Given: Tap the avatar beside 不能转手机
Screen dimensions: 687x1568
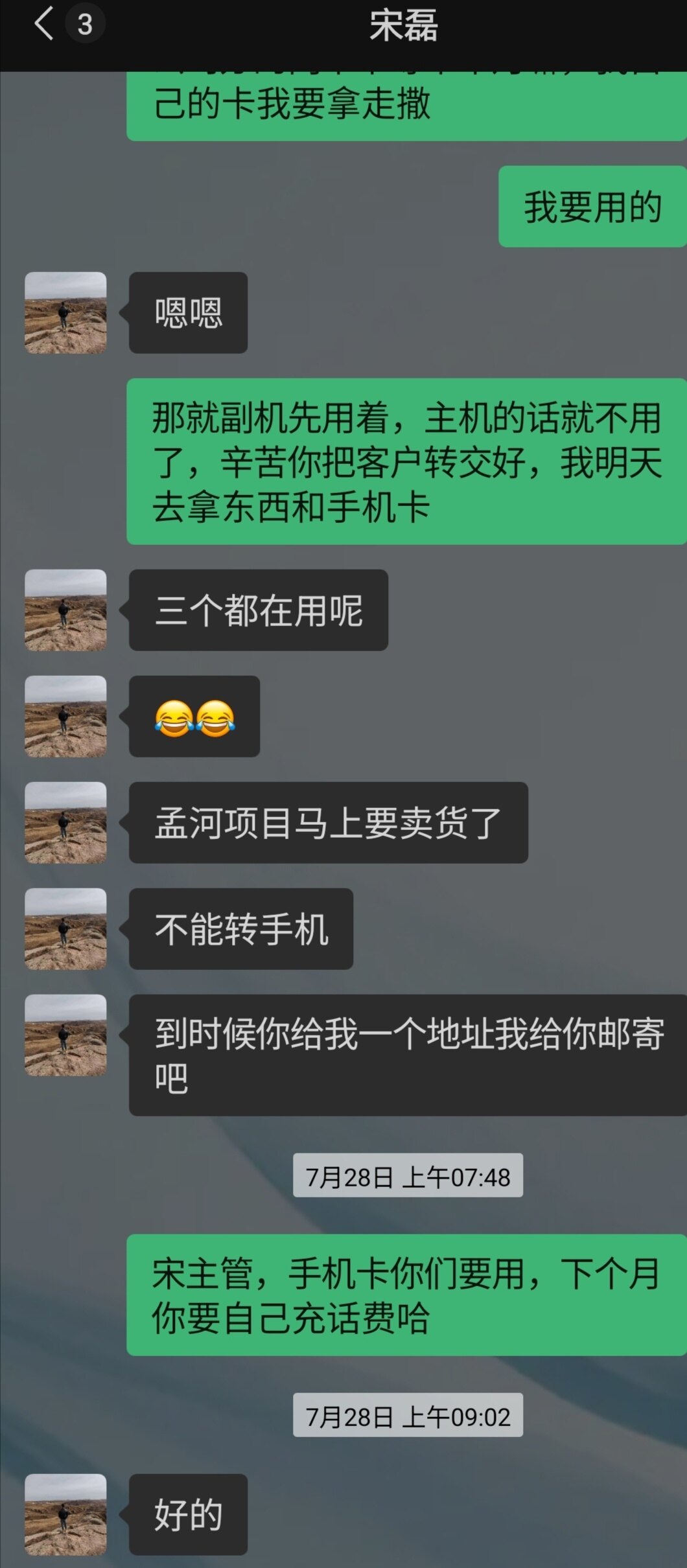Looking at the screenshot, I should (65, 929).
